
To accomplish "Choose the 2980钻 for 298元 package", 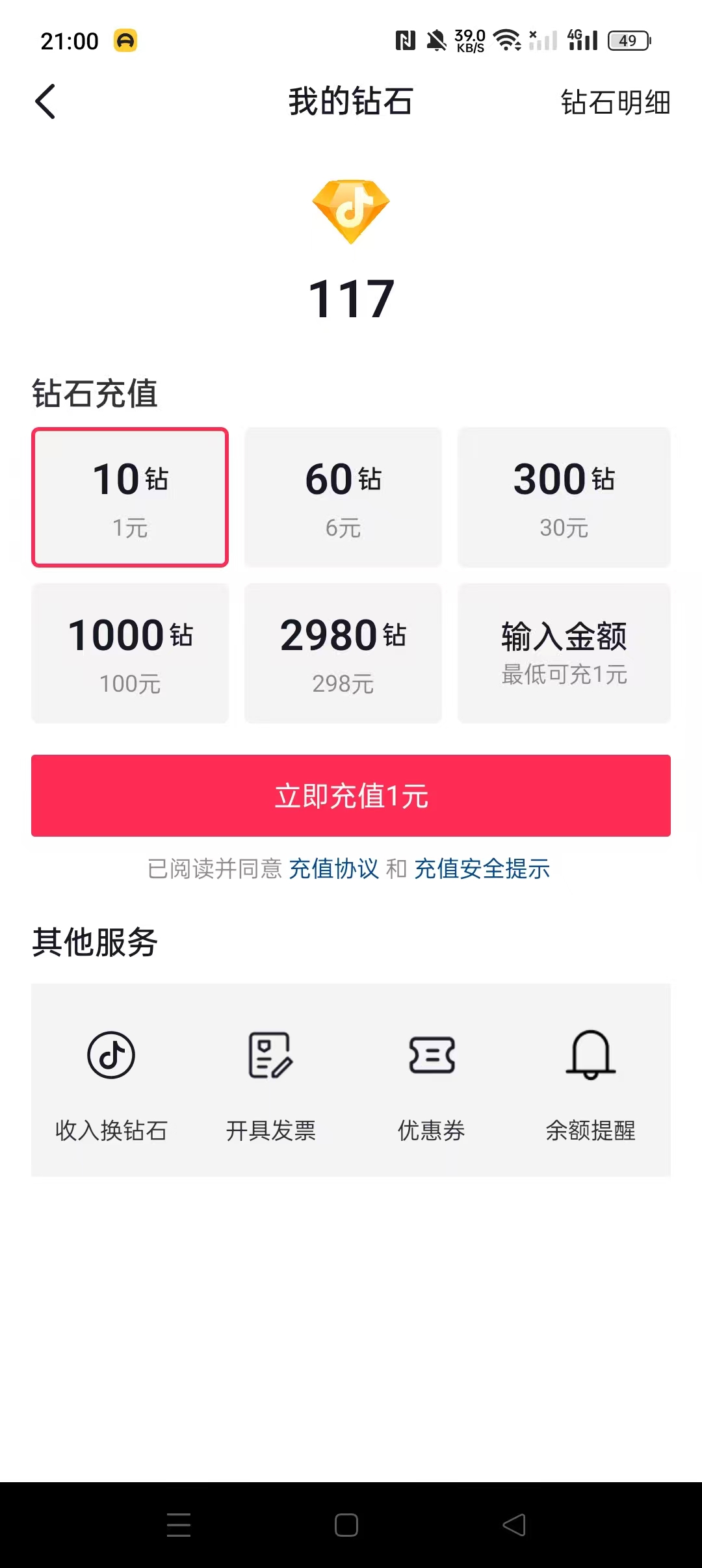I will click(343, 653).
